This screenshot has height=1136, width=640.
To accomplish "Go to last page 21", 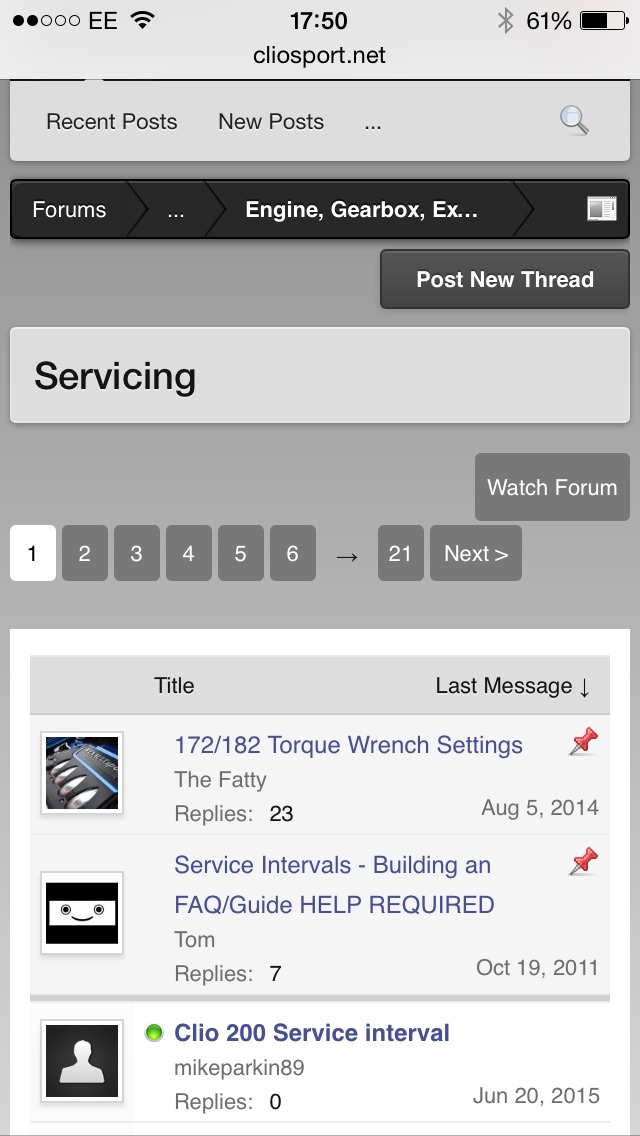I will (x=400, y=554).
